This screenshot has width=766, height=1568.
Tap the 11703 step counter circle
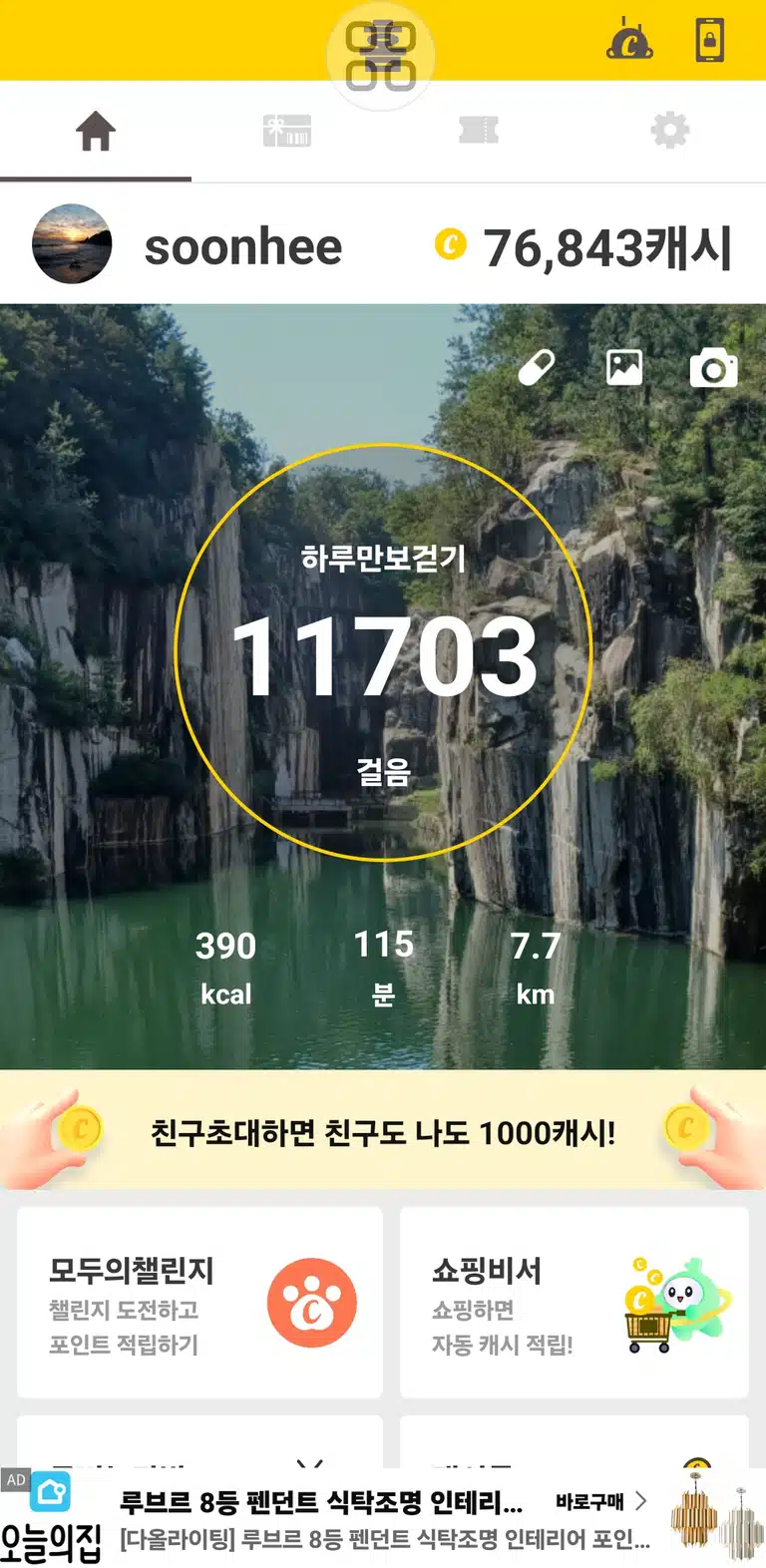pyautogui.click(x=384, y=652)
